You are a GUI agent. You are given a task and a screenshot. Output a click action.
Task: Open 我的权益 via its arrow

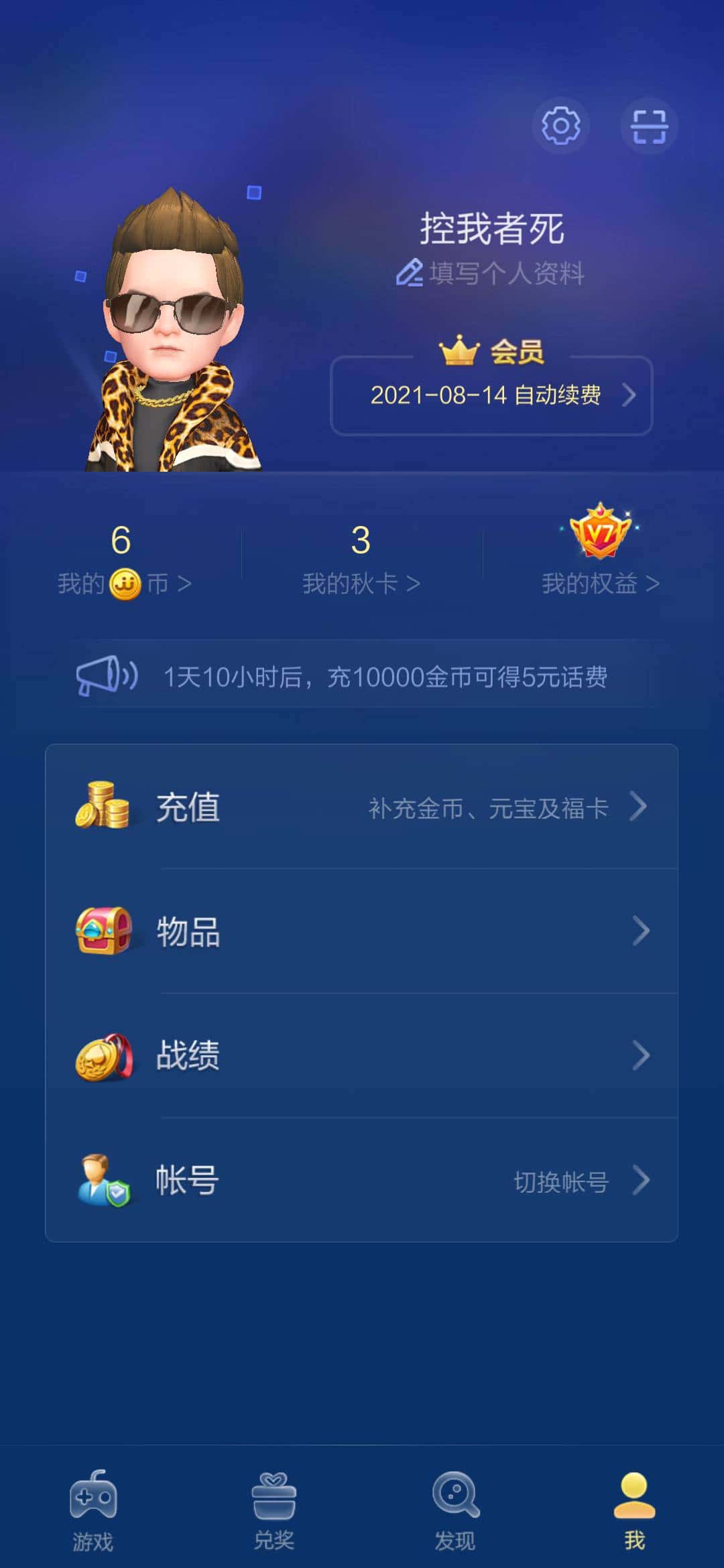[651, 584]
